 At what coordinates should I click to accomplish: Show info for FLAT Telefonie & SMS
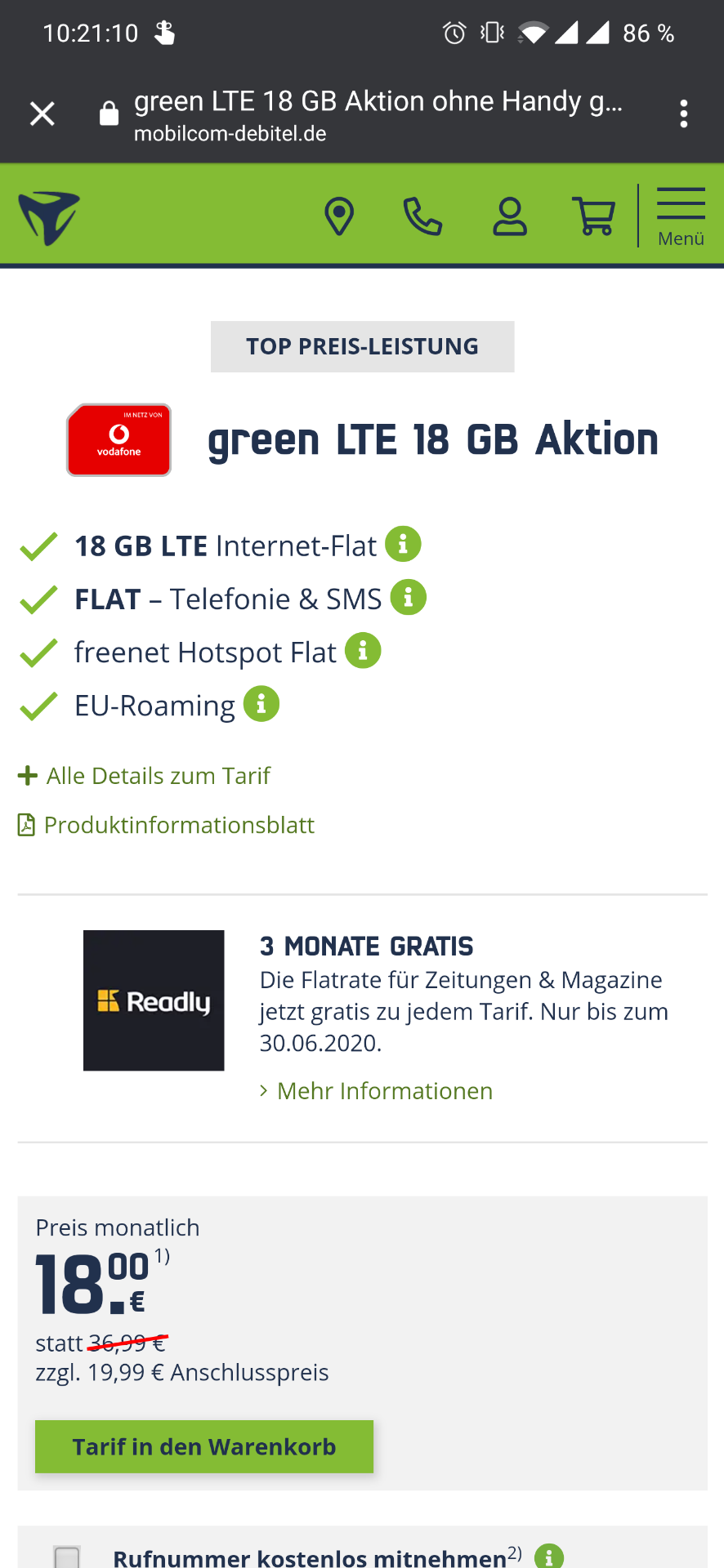409,597
